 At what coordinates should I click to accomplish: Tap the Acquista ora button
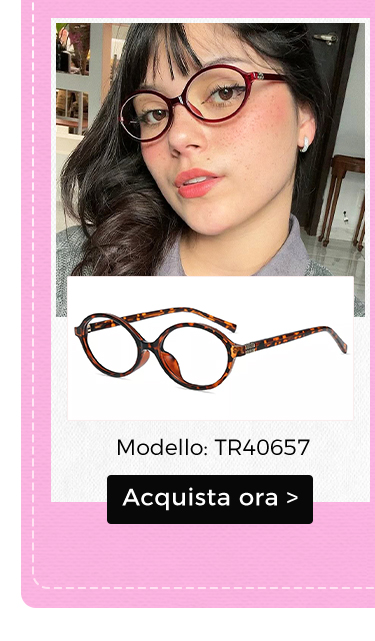(x=210, y=499)
